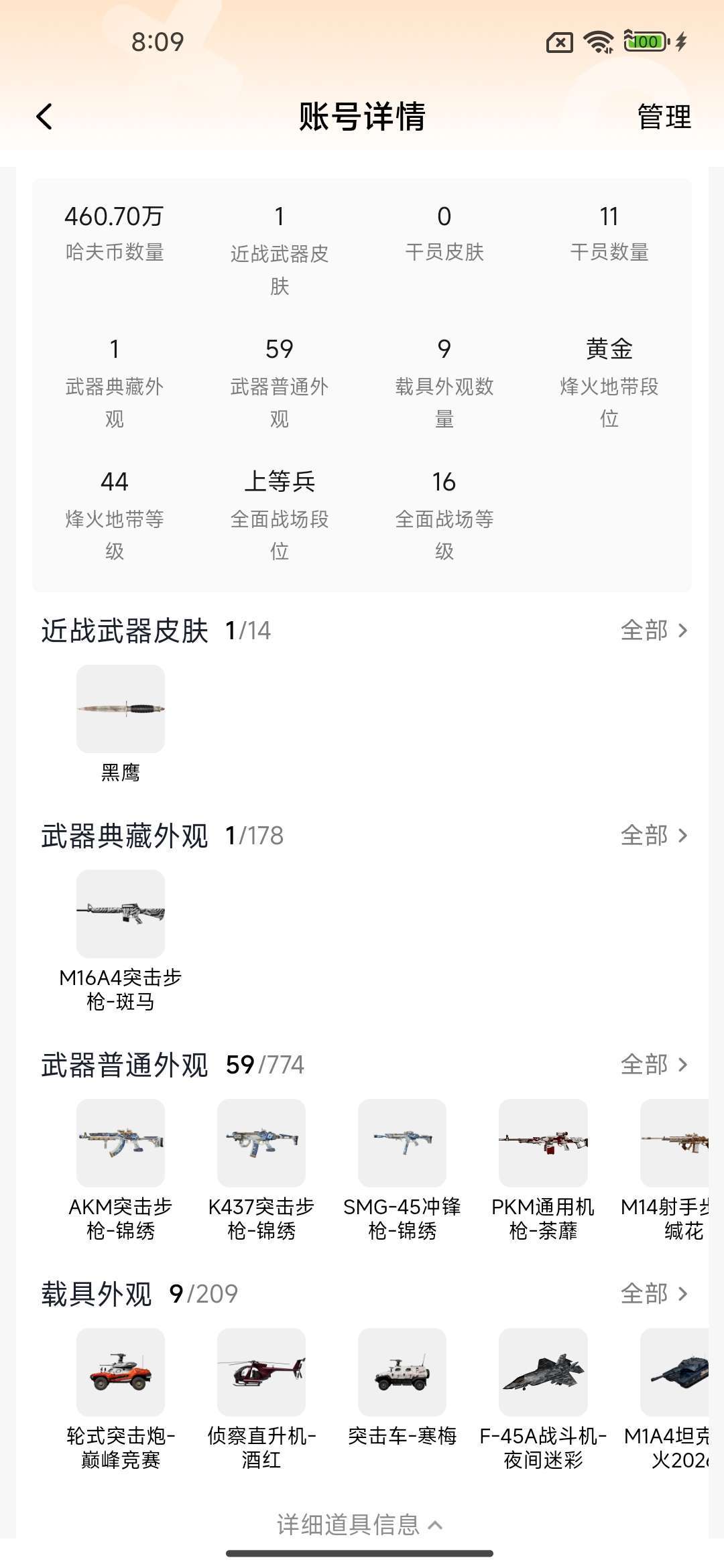This screenshot has width=724, height=1568.
Task: View all 武器典藏外观 items
Action: point(654,836)
